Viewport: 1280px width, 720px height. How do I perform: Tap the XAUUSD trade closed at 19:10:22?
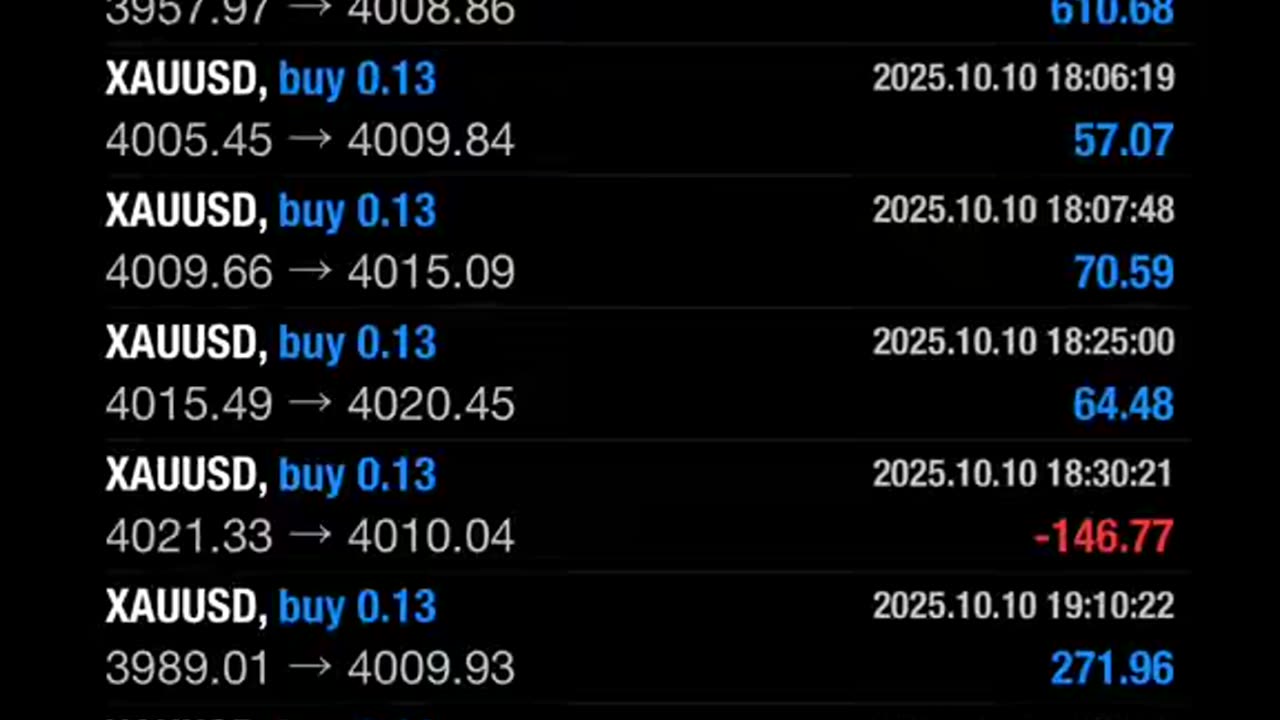[x=640, y=637]
